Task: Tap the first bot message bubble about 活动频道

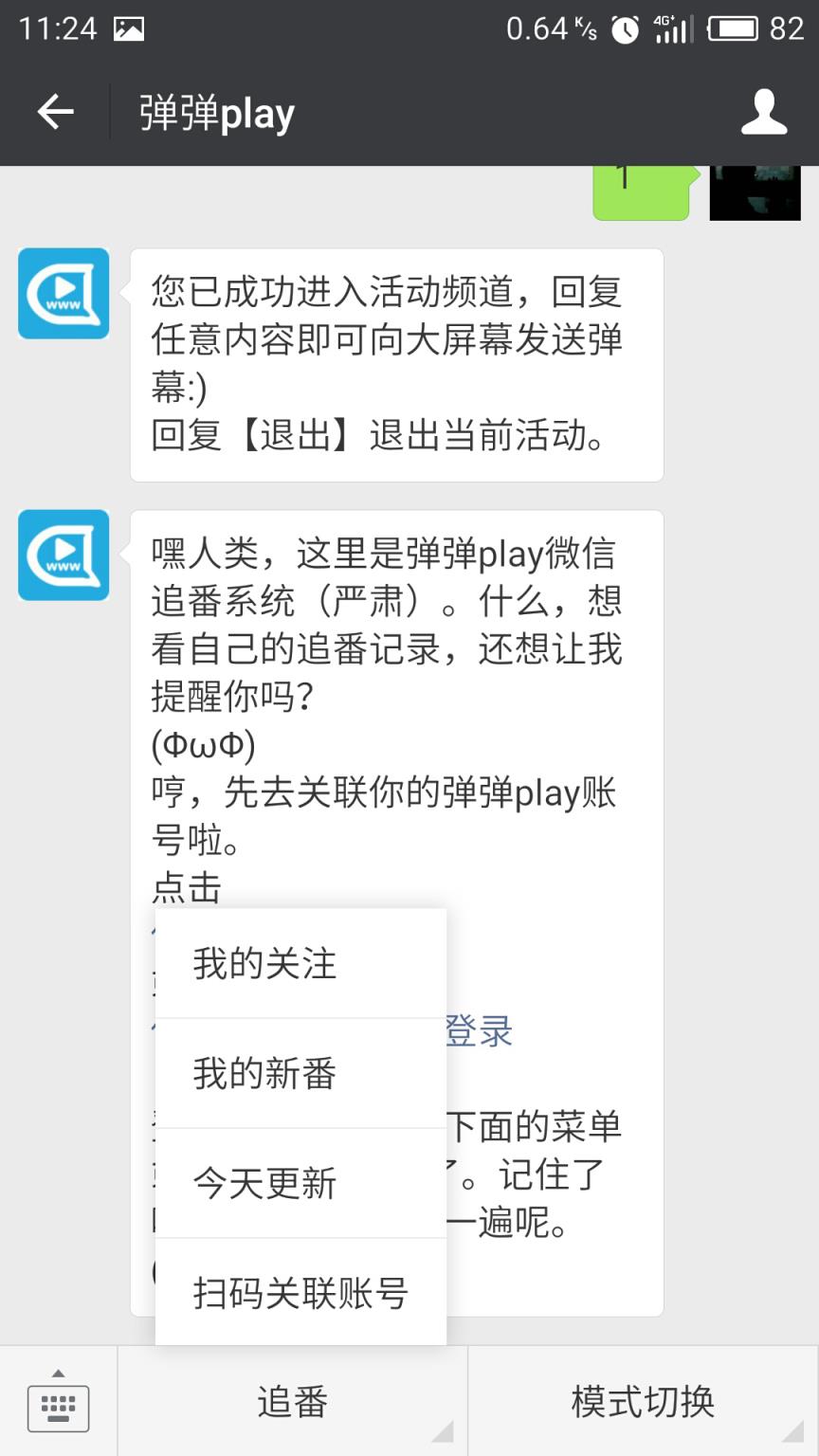Action: (396, 365)
